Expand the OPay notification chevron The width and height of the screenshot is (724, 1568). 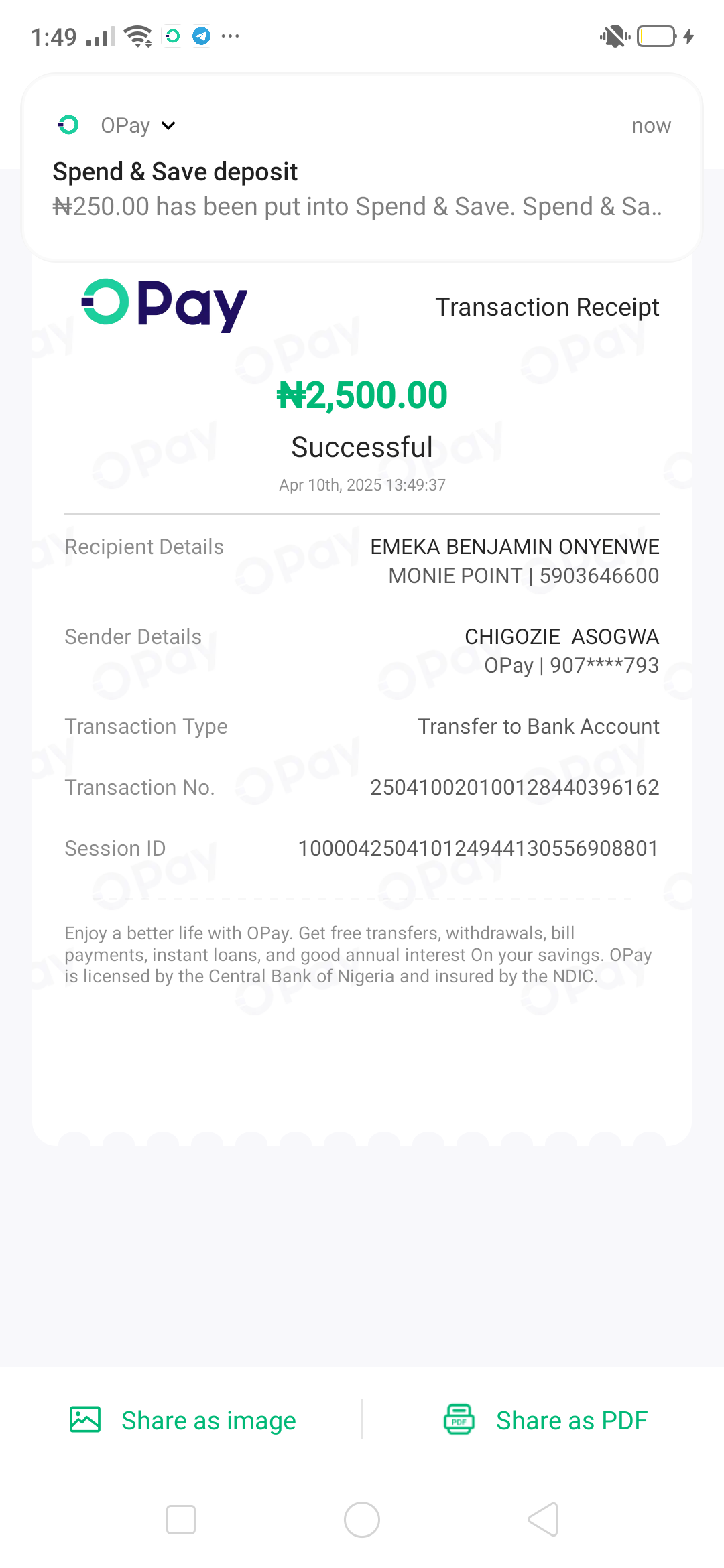[x=169, y=125]
